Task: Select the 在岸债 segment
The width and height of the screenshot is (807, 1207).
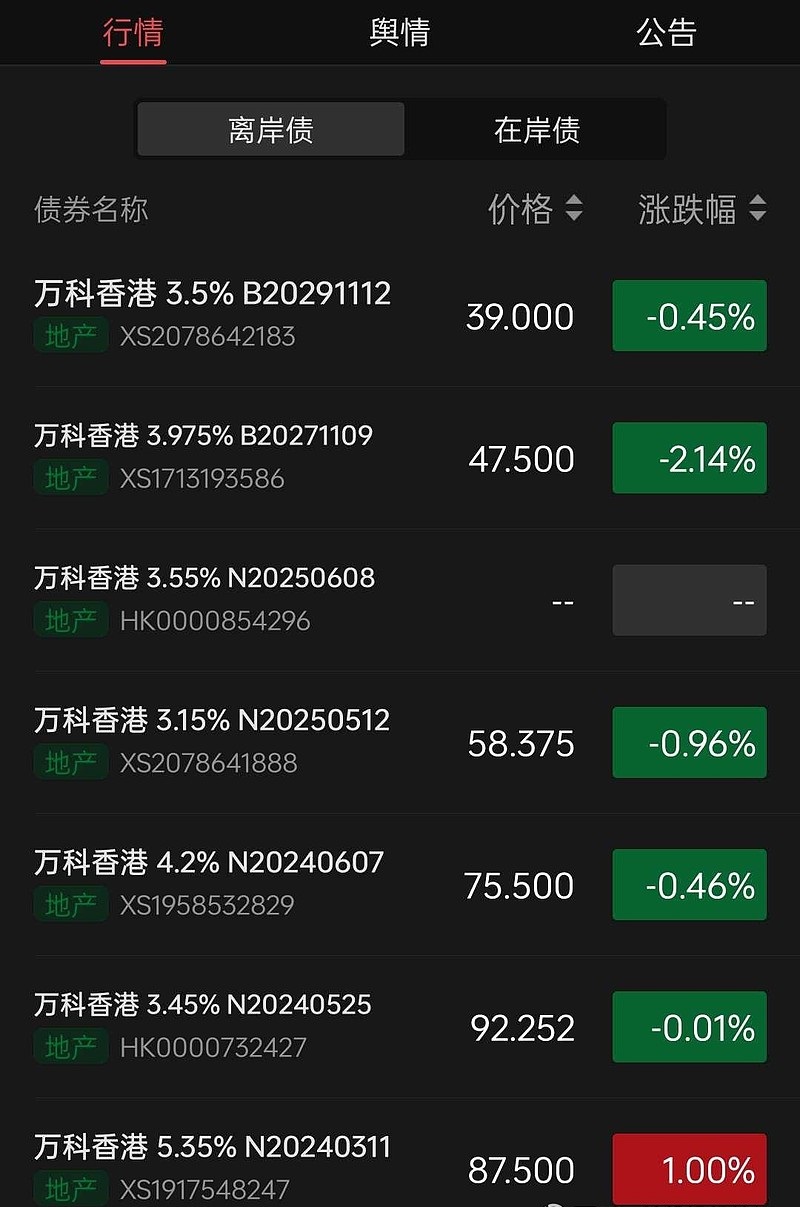Action: click(536, 130)
